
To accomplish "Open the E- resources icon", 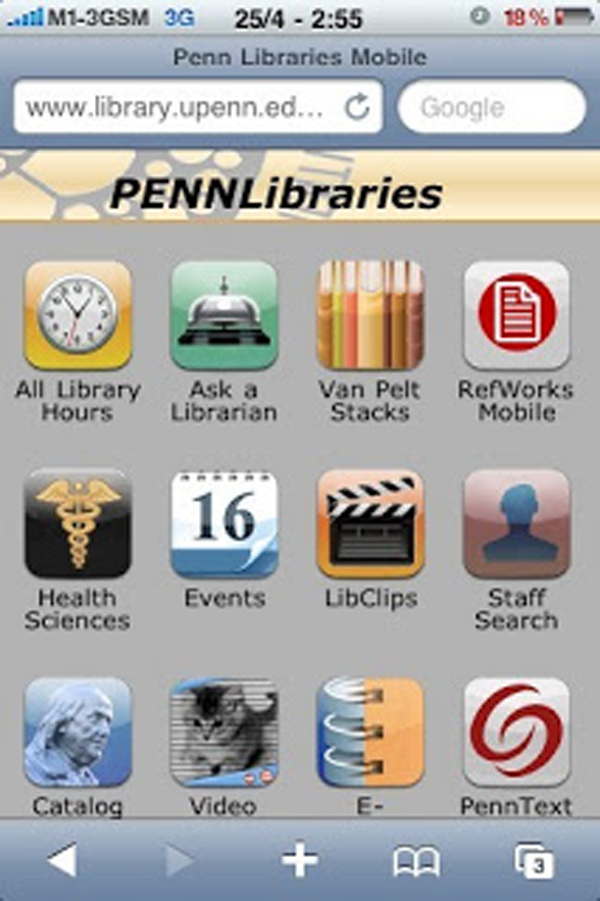I will [x=370, y=732].
